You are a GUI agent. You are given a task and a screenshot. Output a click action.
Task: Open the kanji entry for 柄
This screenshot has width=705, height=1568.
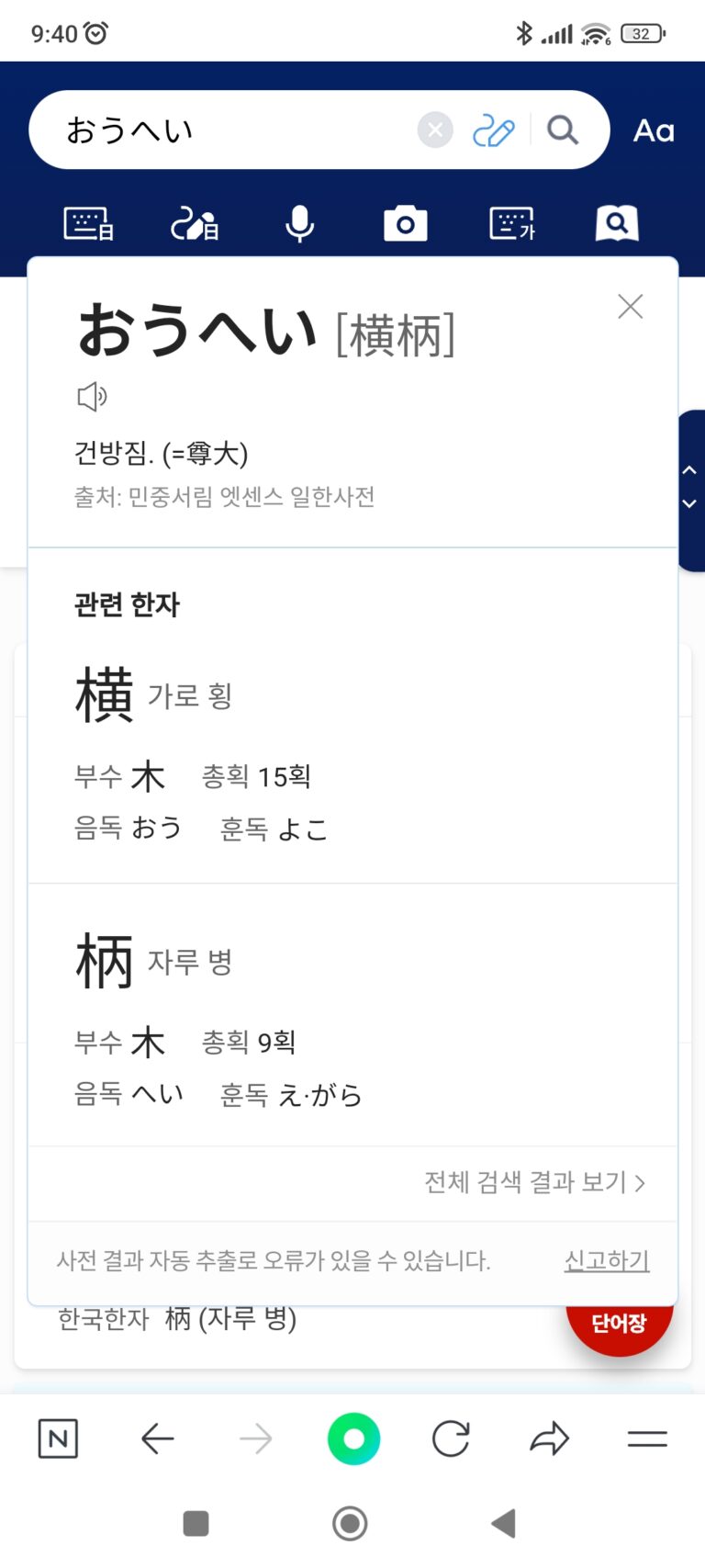(105, 962)
